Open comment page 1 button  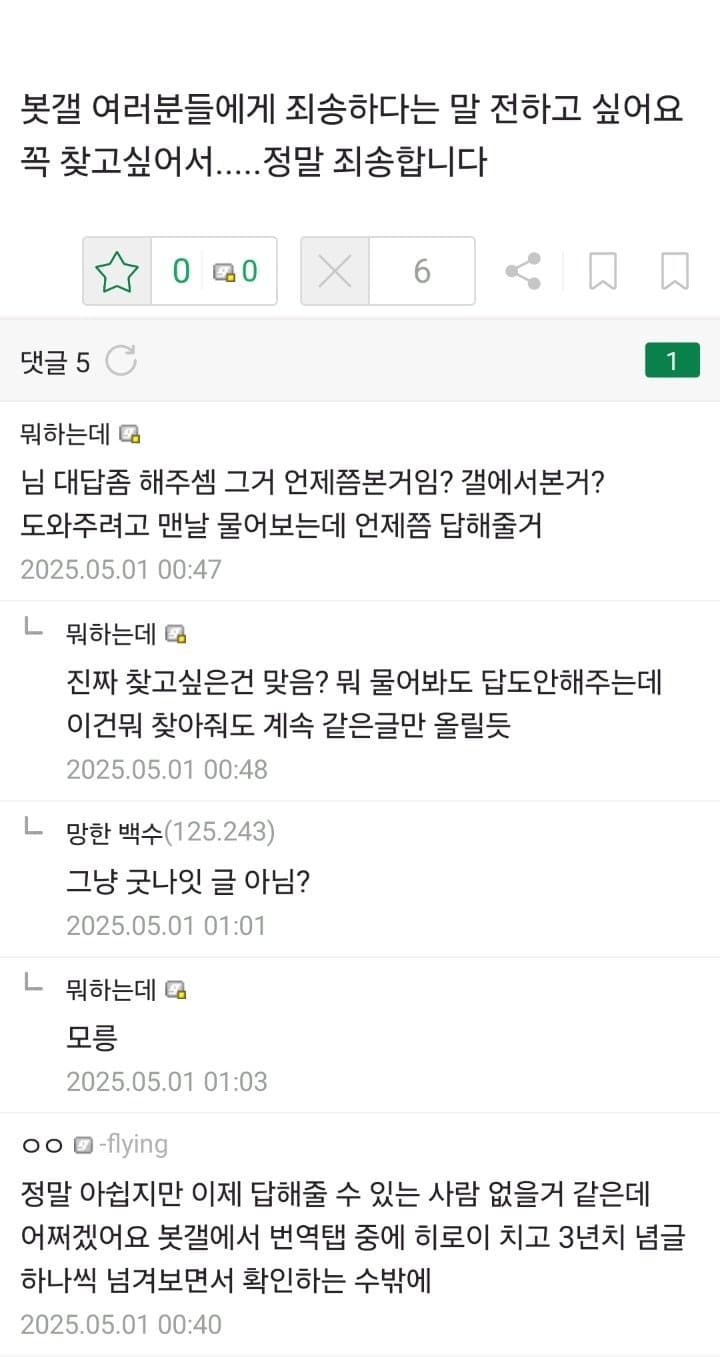pos(671,361)
